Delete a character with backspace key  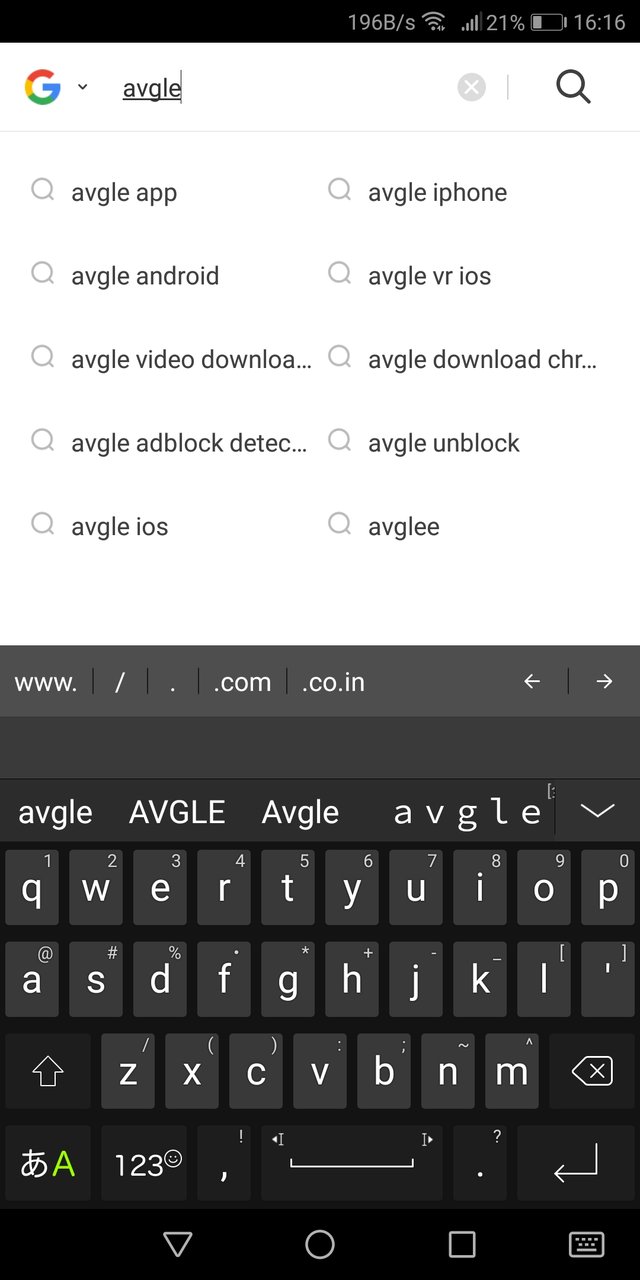pos(592,1072)
